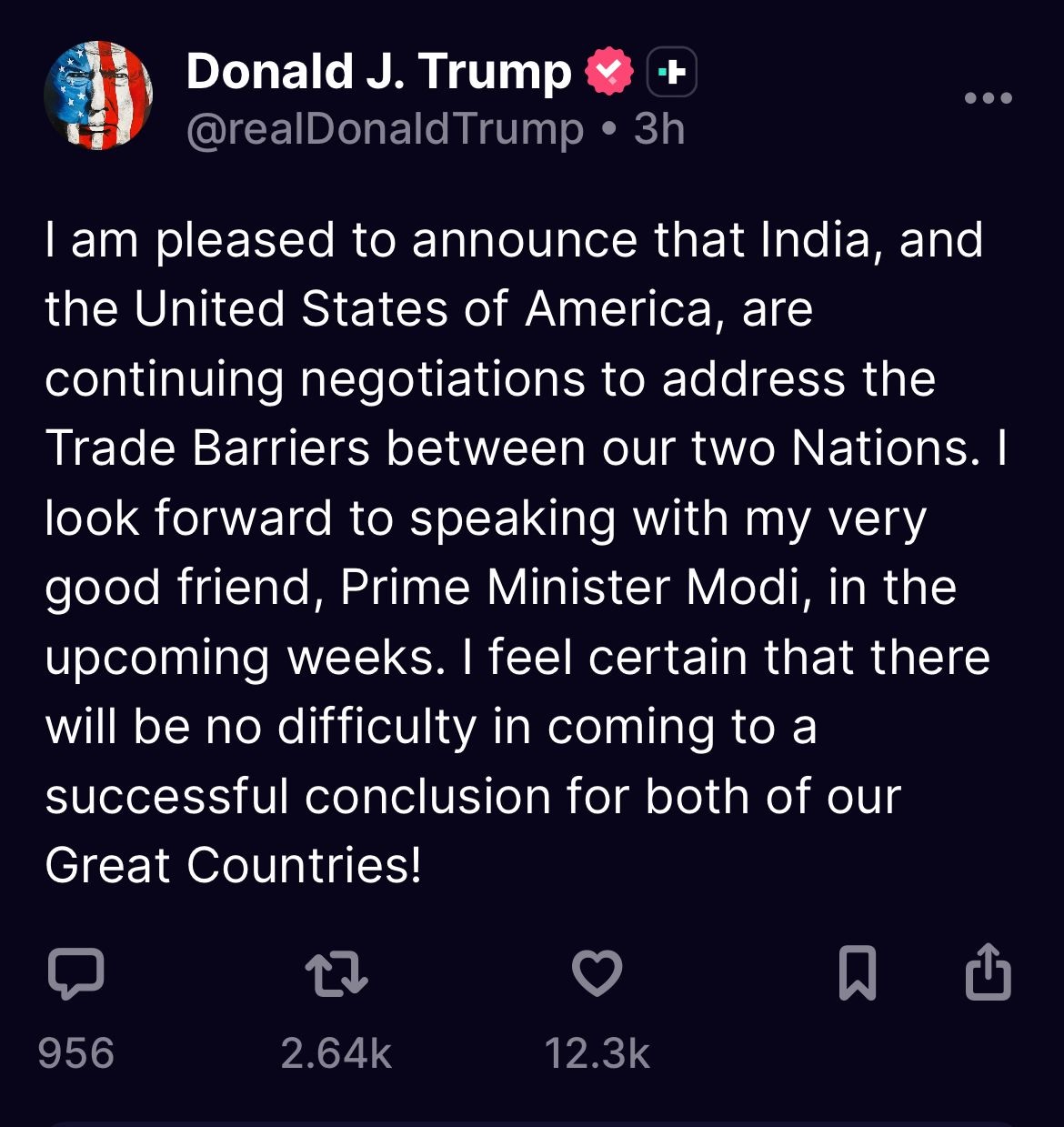Like this post
This screenshot has width=1064, height=1127.
pyautogui.click(x=597, y=973)
